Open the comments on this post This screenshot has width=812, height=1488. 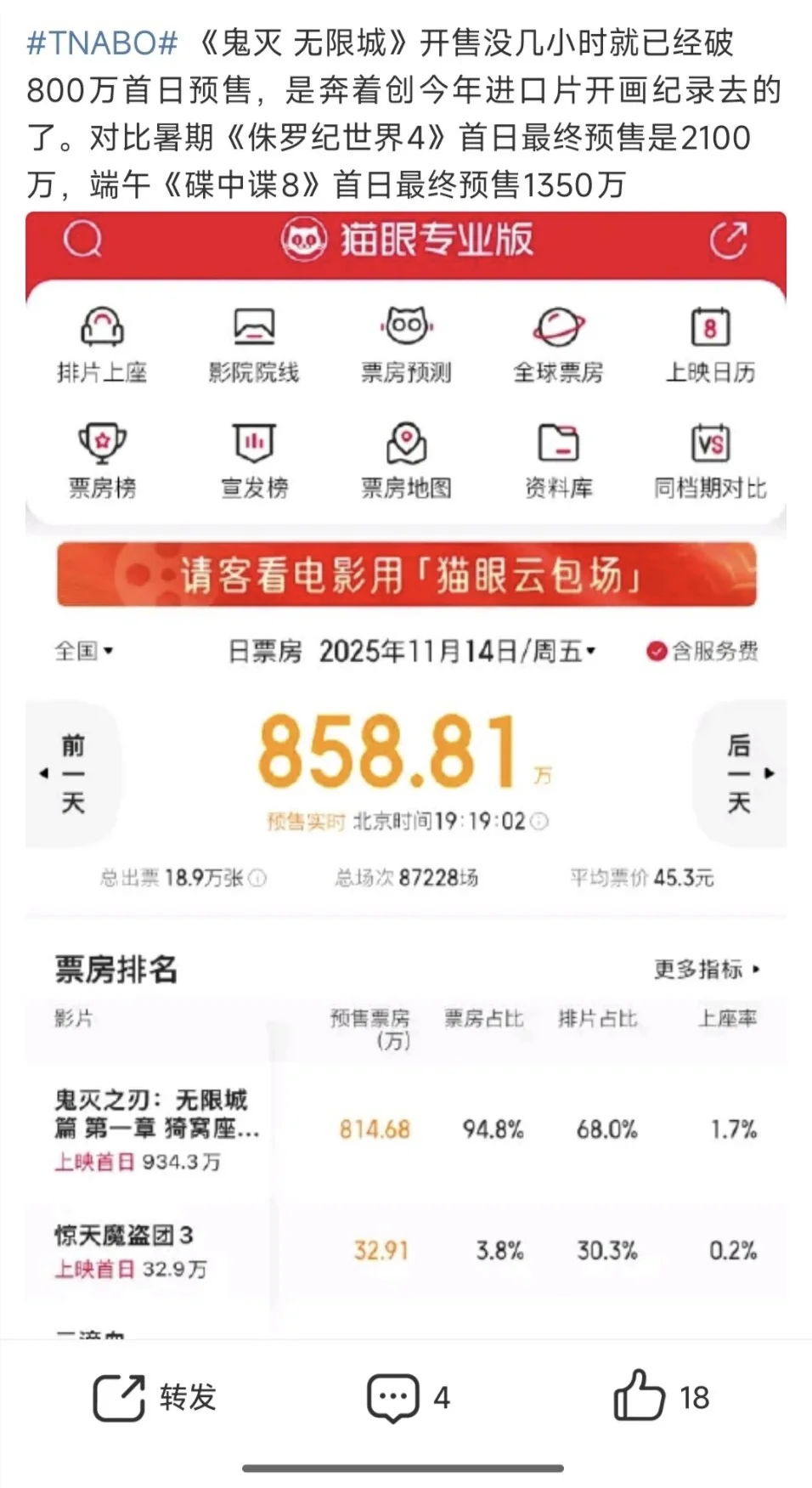coord(406,1397)
